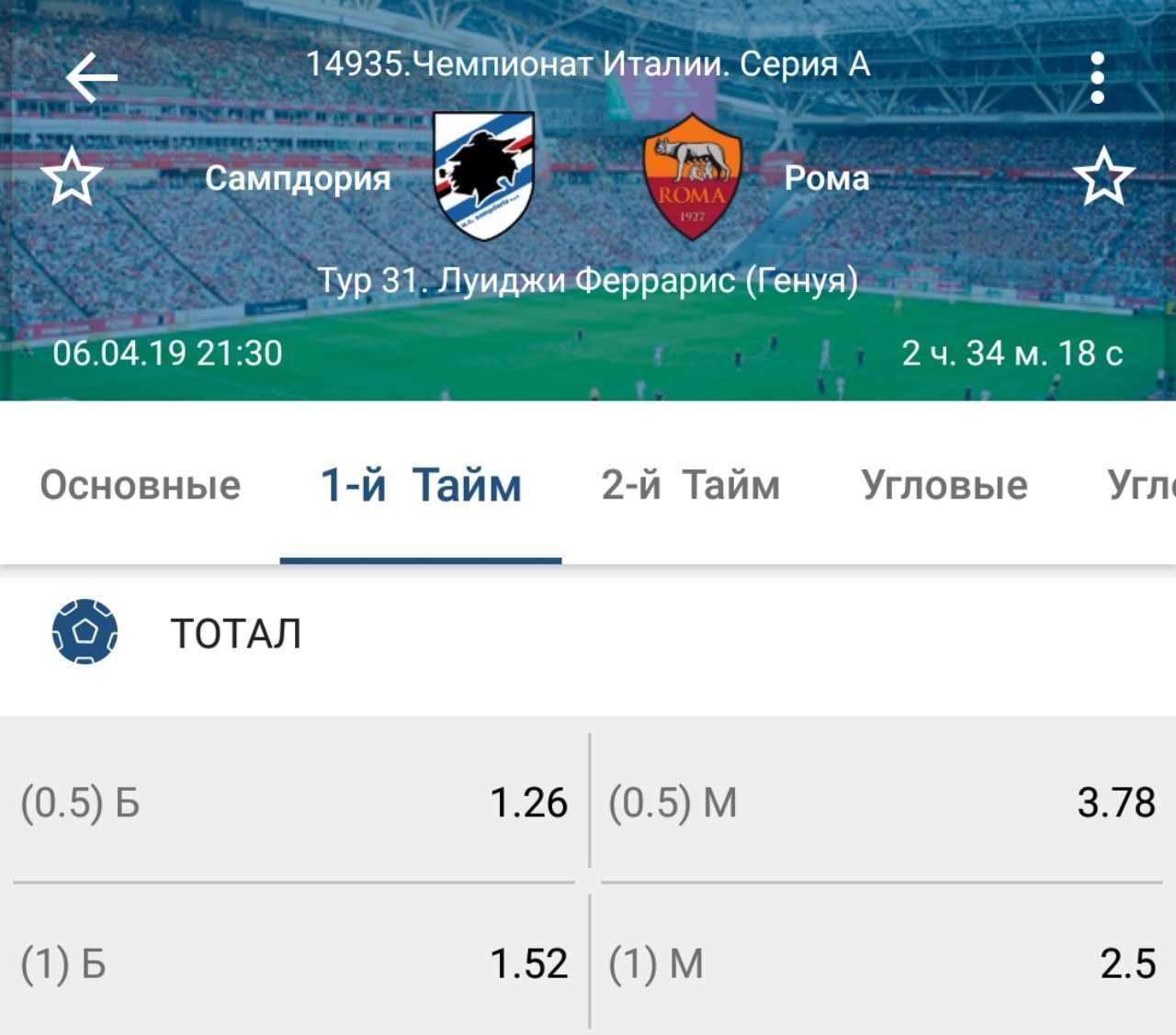Select the 1-й Тайм tab

click(421, 485)
